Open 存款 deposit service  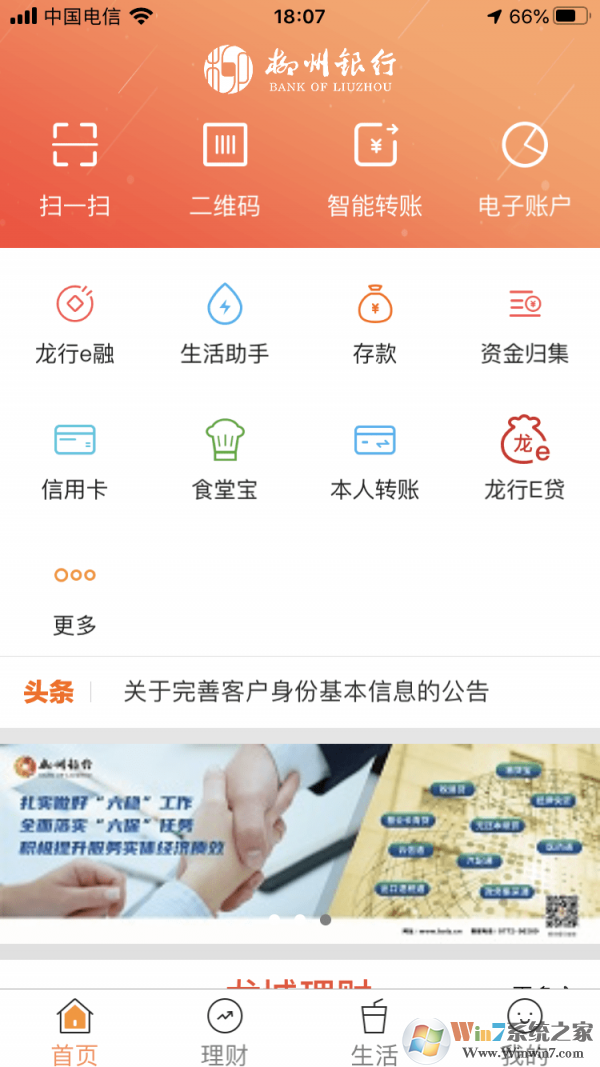click(x=375, y=323)
